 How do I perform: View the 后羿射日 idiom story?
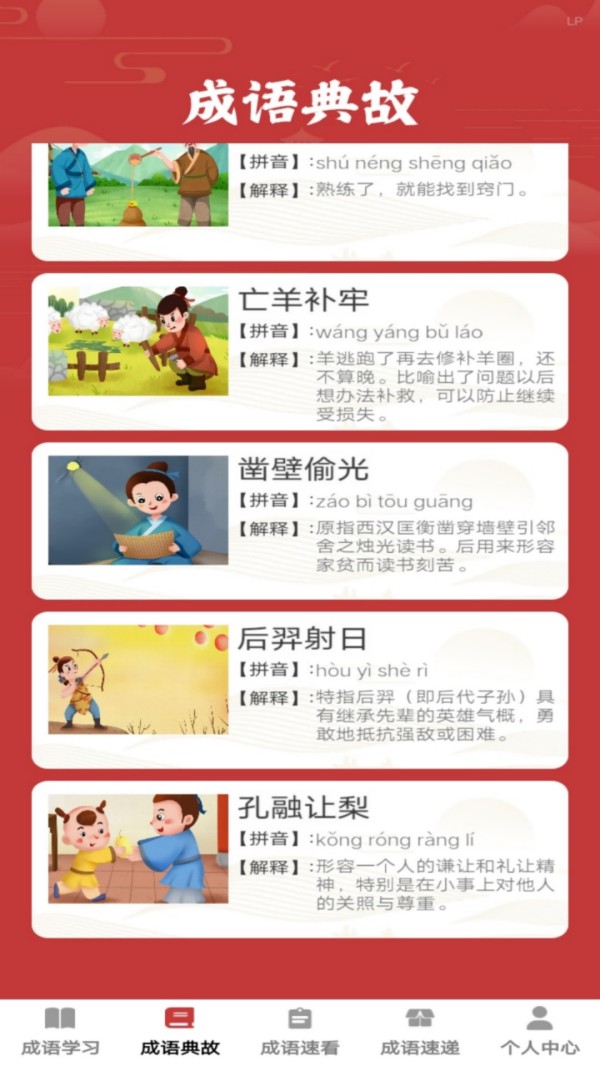click(x=300, y=689)
